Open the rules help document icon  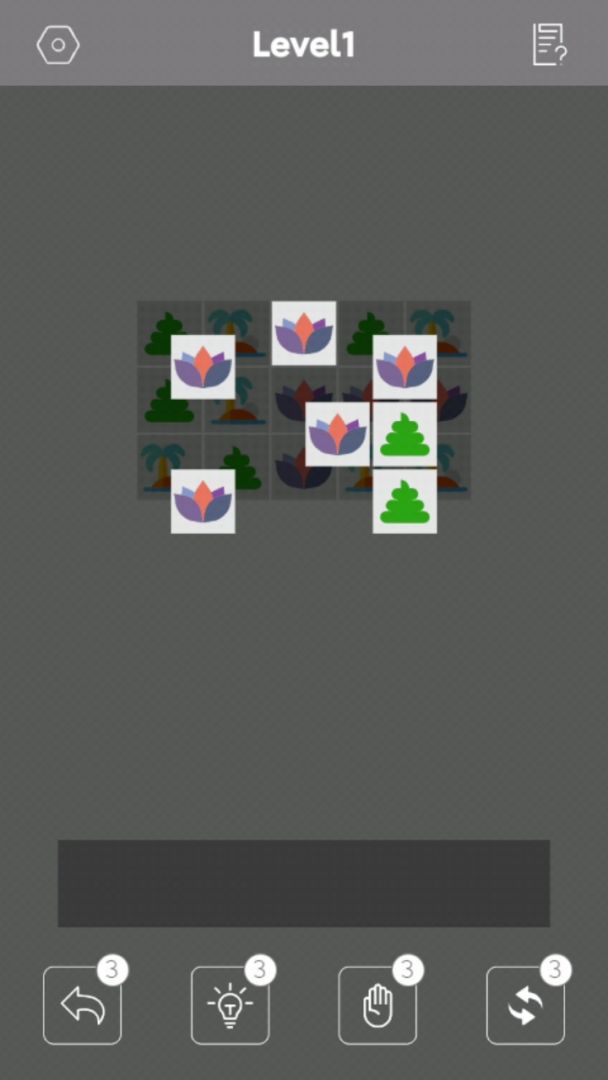click(549, 45)
